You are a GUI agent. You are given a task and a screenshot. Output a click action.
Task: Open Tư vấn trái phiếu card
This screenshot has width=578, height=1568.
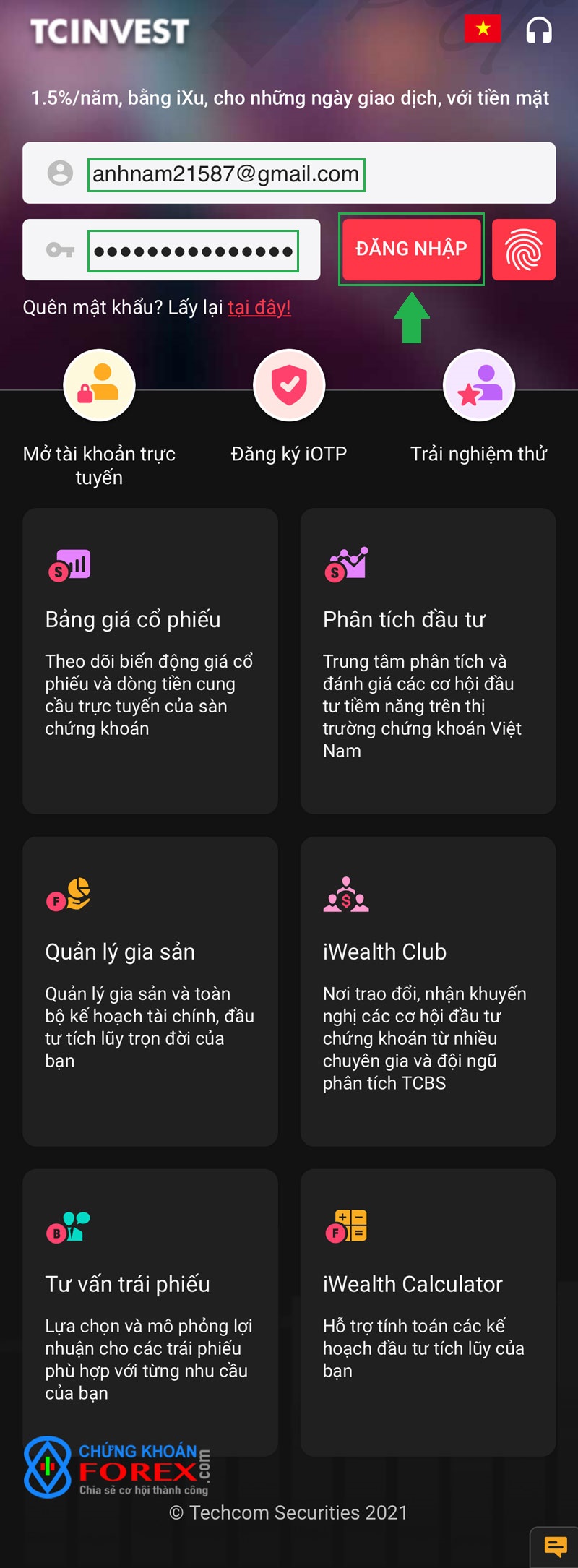click(150, 1311)
